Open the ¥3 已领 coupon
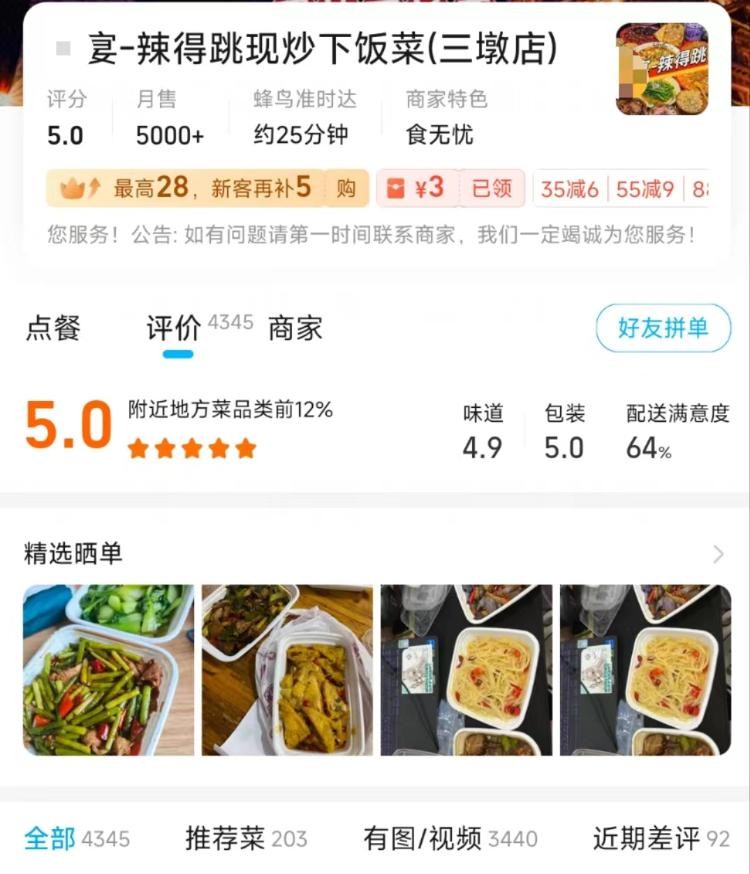This screenshot has height=874, width=750. [450, 188]
